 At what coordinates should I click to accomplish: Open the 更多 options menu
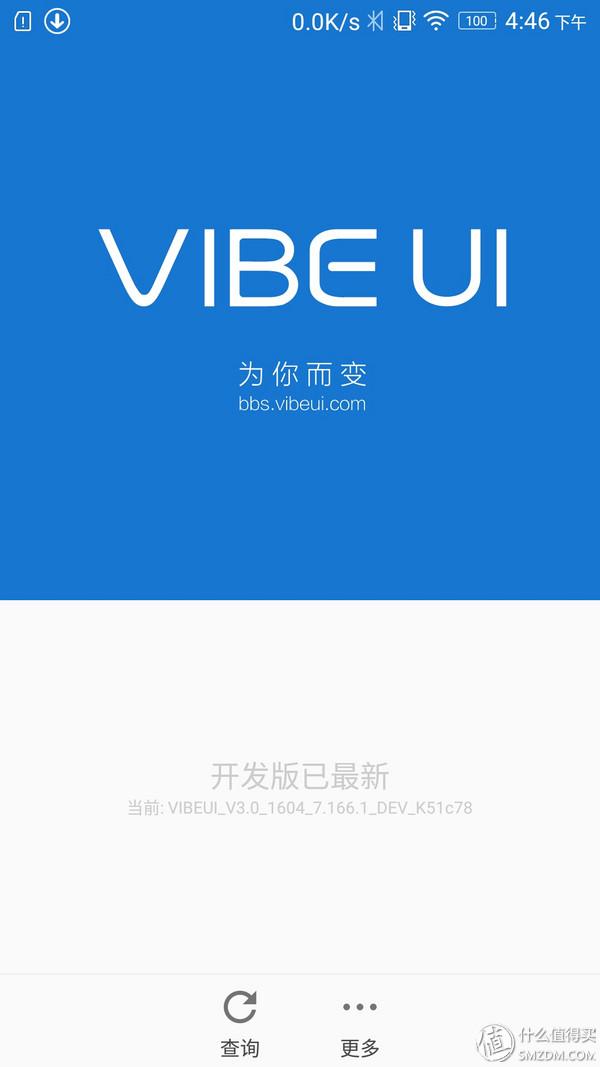[360, 1022]
